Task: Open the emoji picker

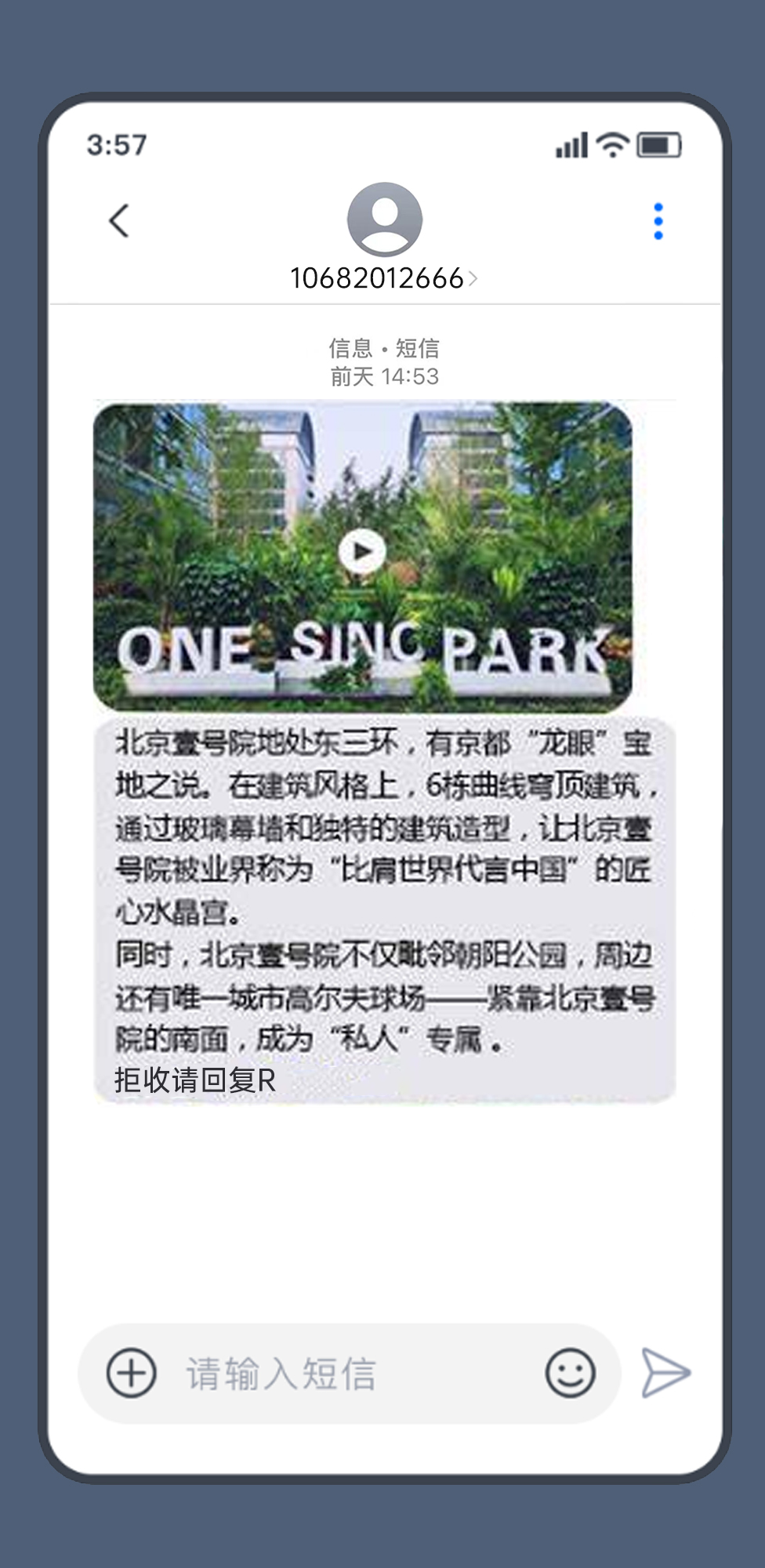Action: 570,1373
